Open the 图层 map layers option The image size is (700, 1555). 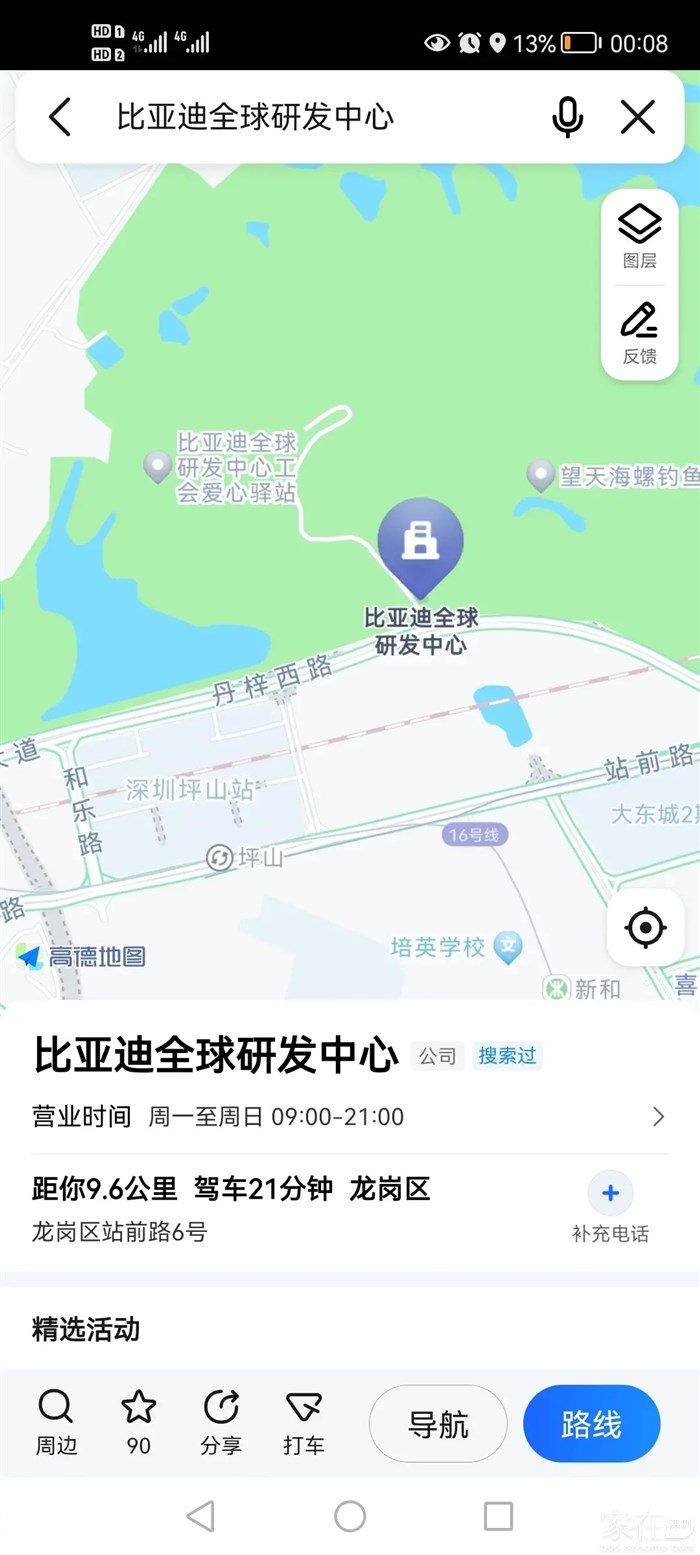tap(639, 236)
